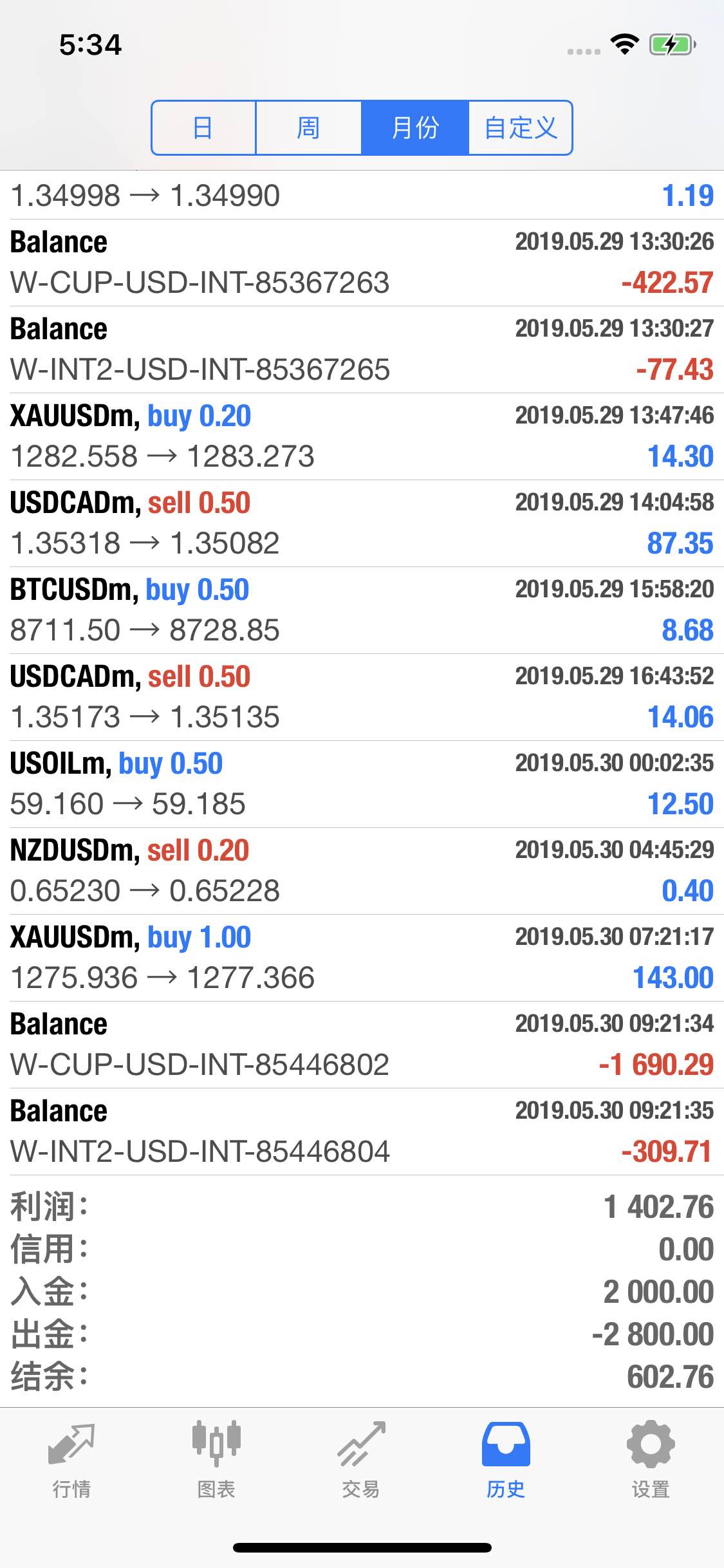
Task: Open the XAUUSDm buy 0.20 trade row
Action: (x=362, y=436)
